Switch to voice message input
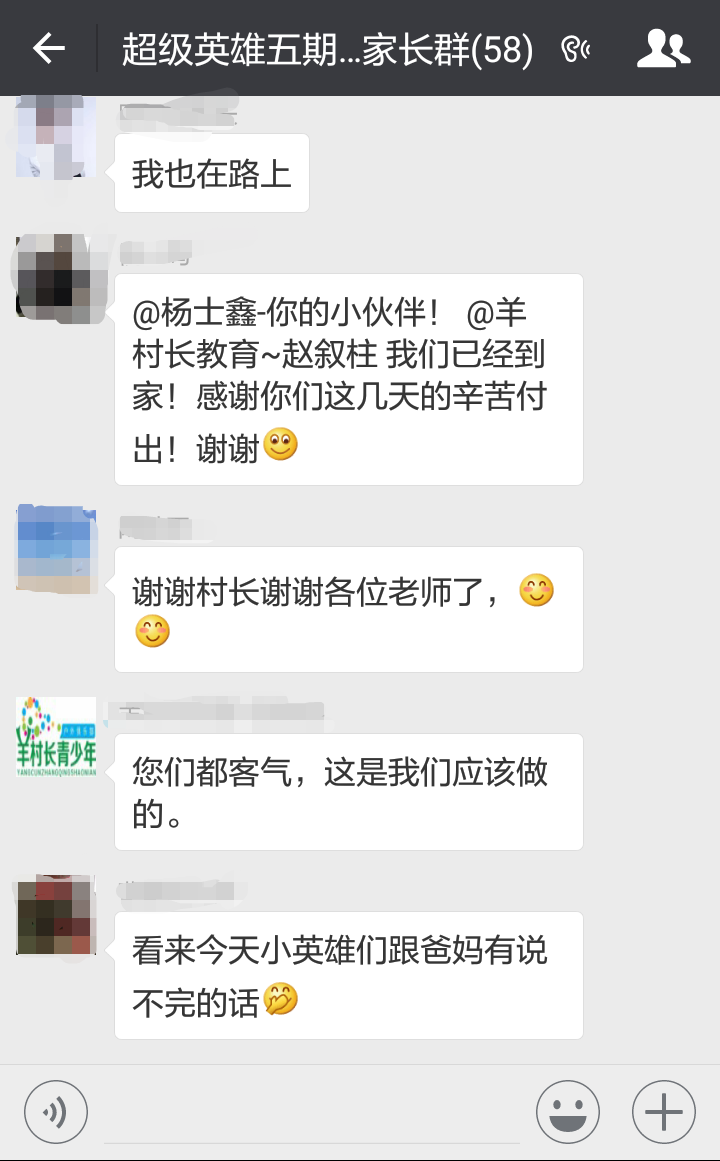This screenshot has height=1161, width=720. pos(56,1111)
